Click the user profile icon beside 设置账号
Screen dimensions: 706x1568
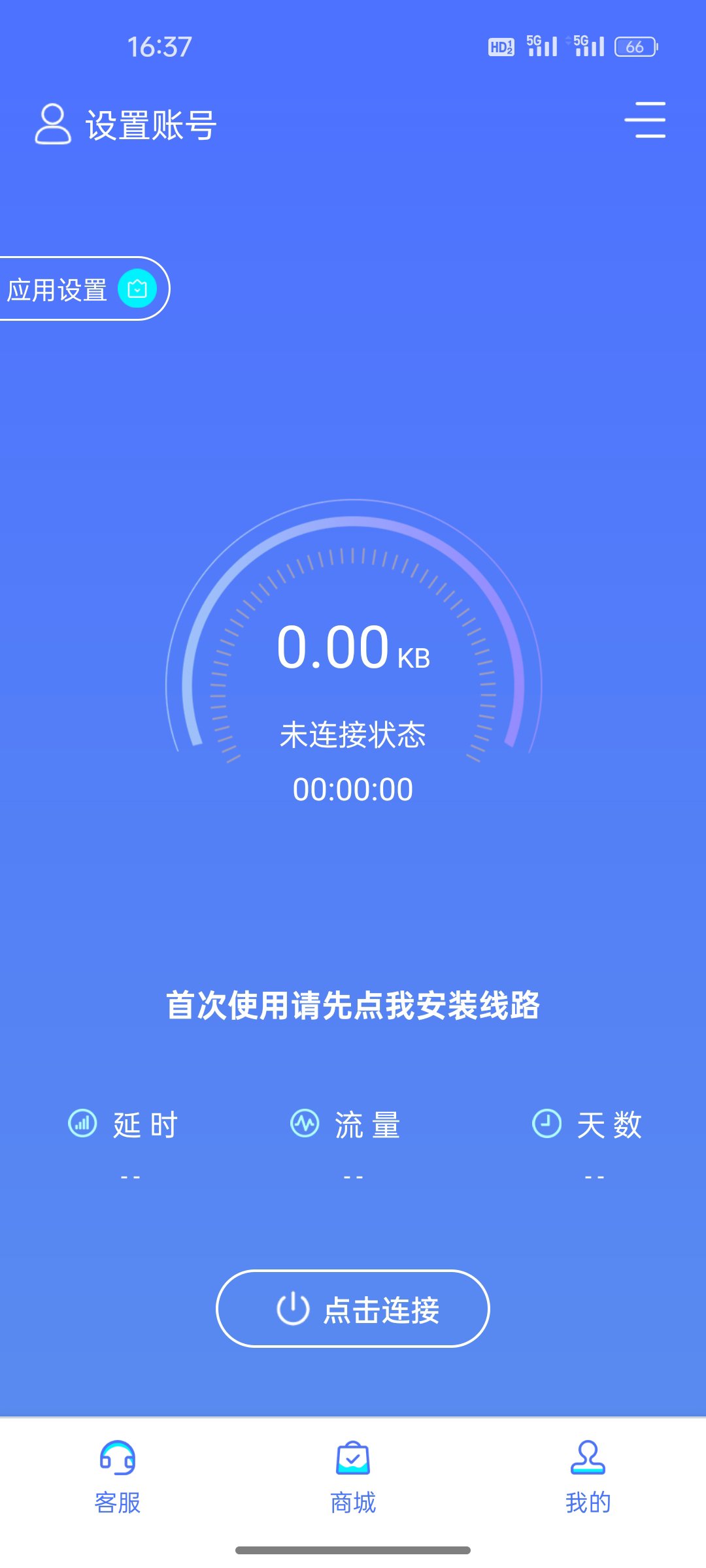(x=53, y=124)
